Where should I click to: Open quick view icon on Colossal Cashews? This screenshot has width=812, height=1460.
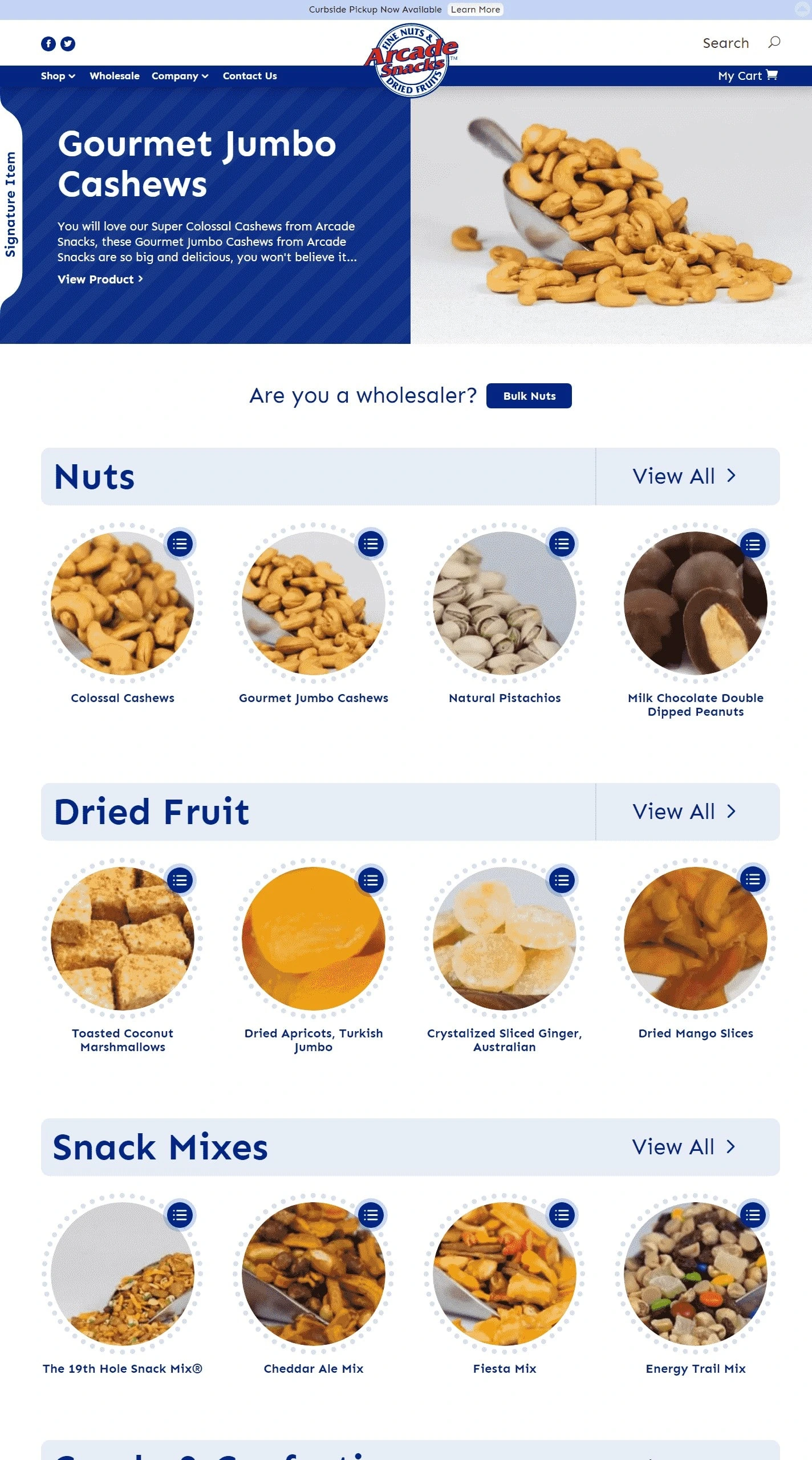click(x=179, y=545)
